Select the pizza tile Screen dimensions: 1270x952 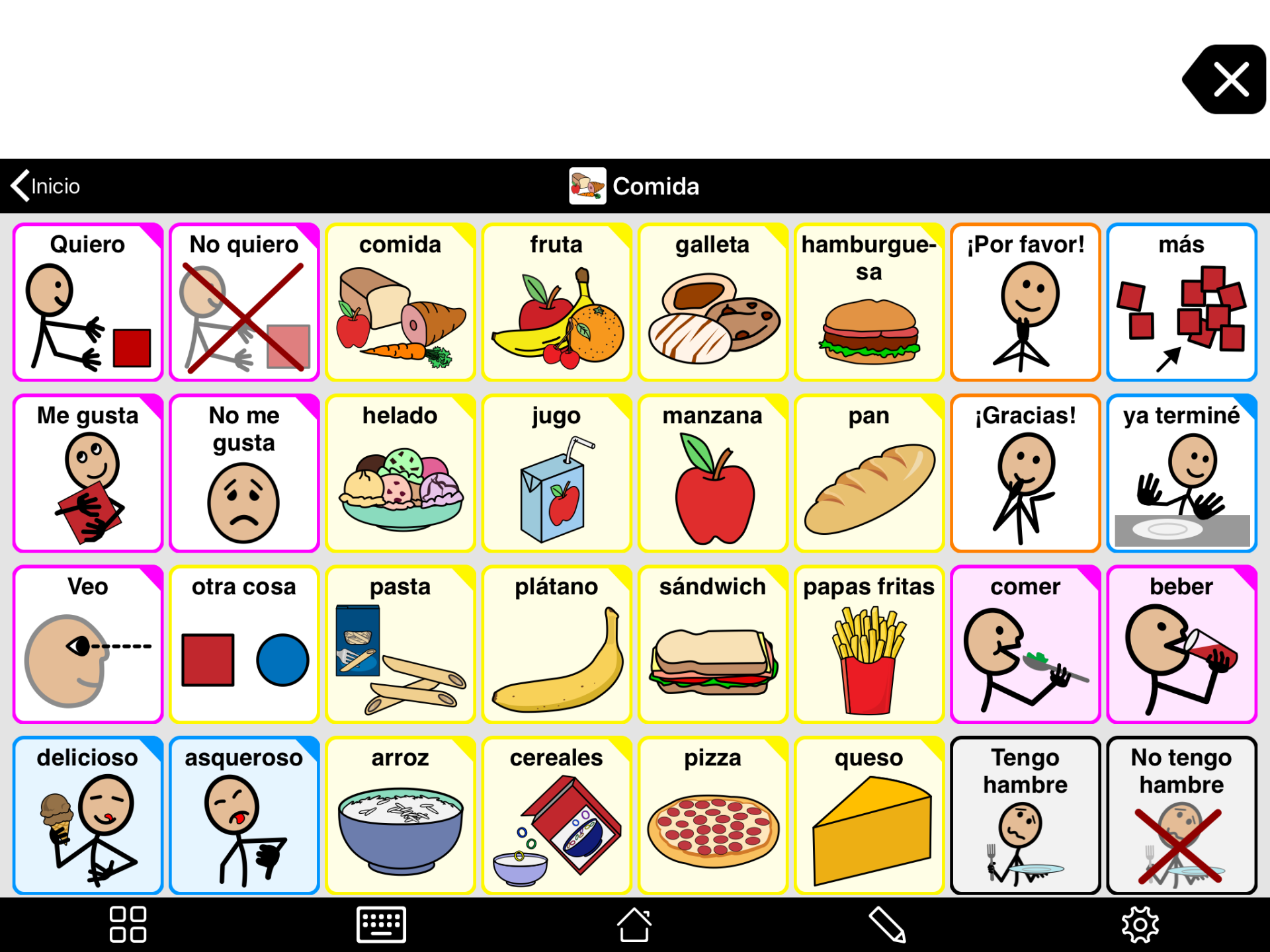712,816
